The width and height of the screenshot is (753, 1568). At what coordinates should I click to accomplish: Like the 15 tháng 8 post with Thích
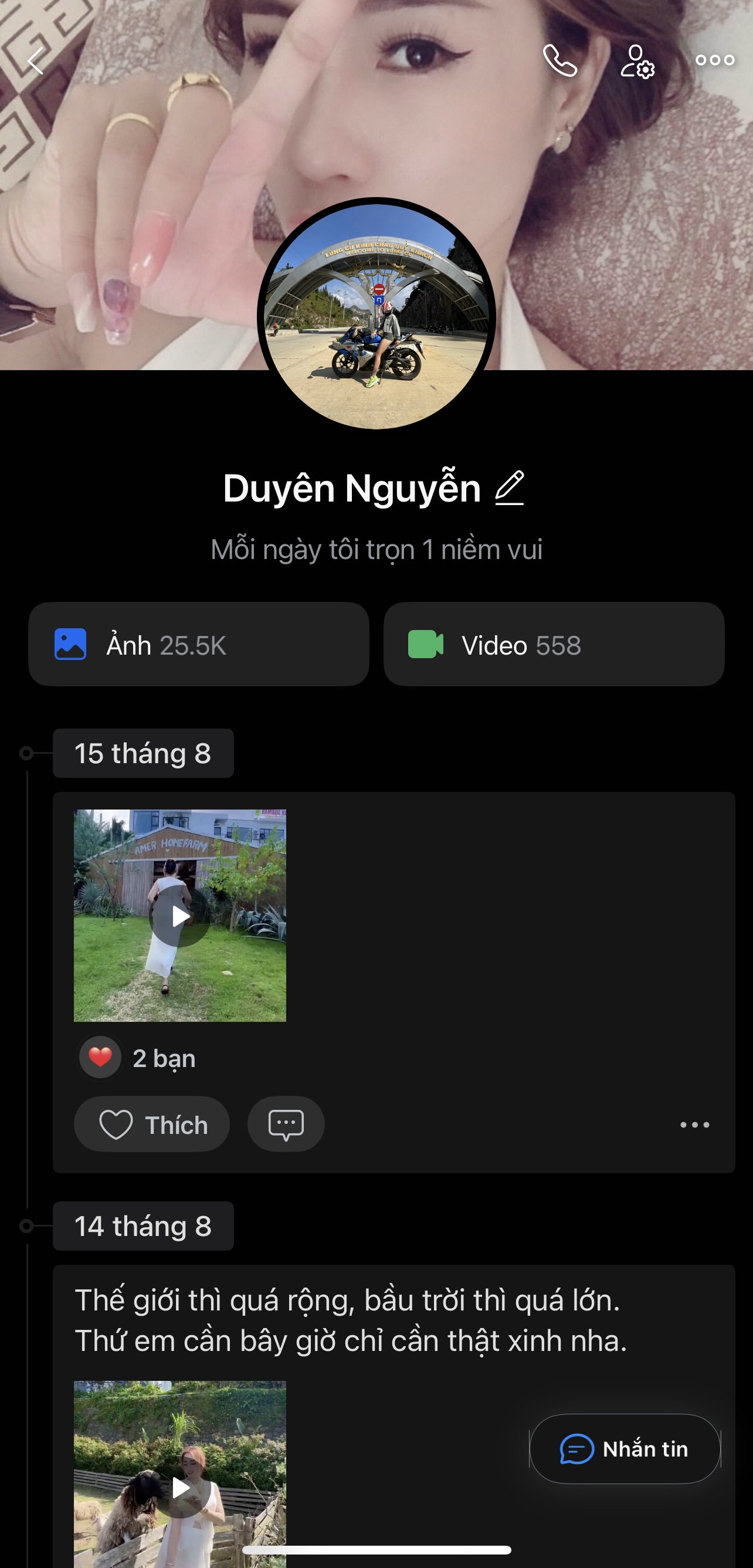pos(152,1125)
